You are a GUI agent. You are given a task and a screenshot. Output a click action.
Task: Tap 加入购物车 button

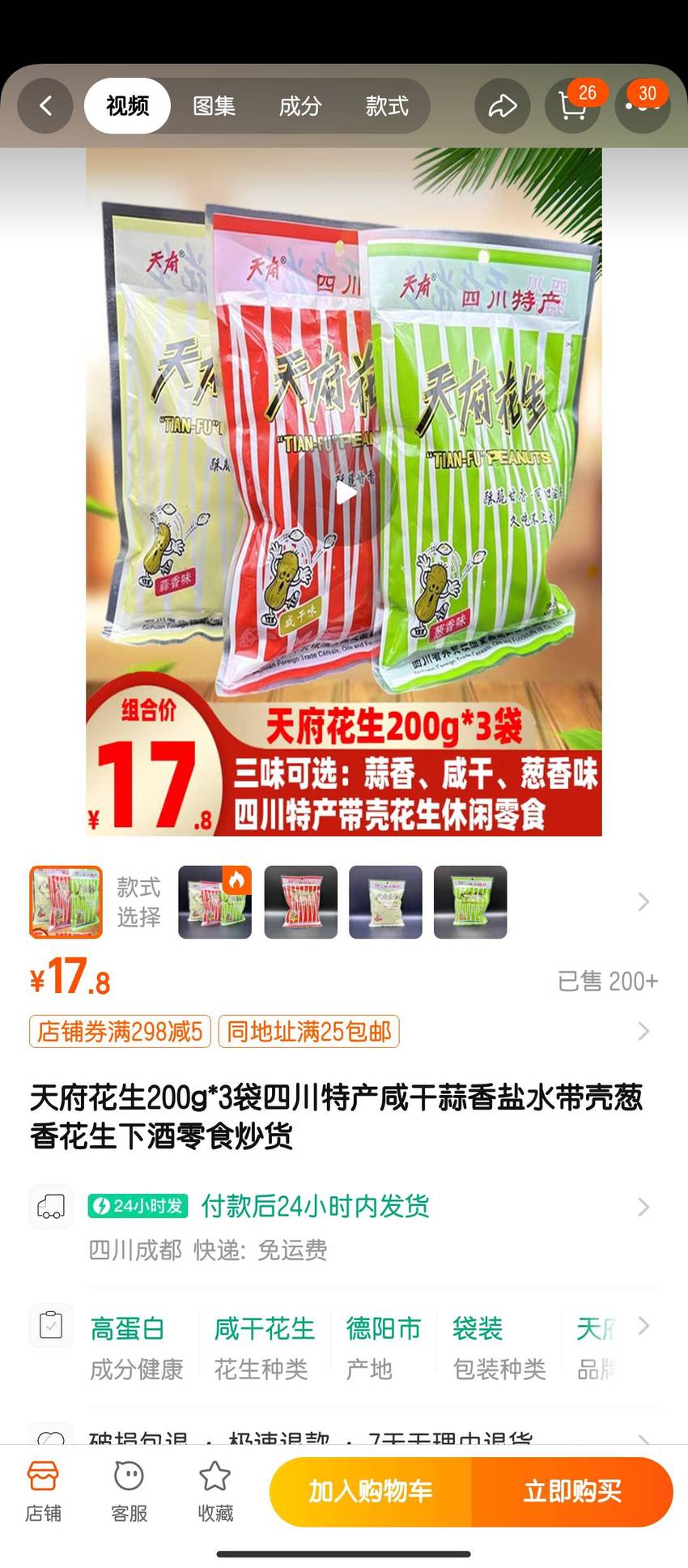371,1491
